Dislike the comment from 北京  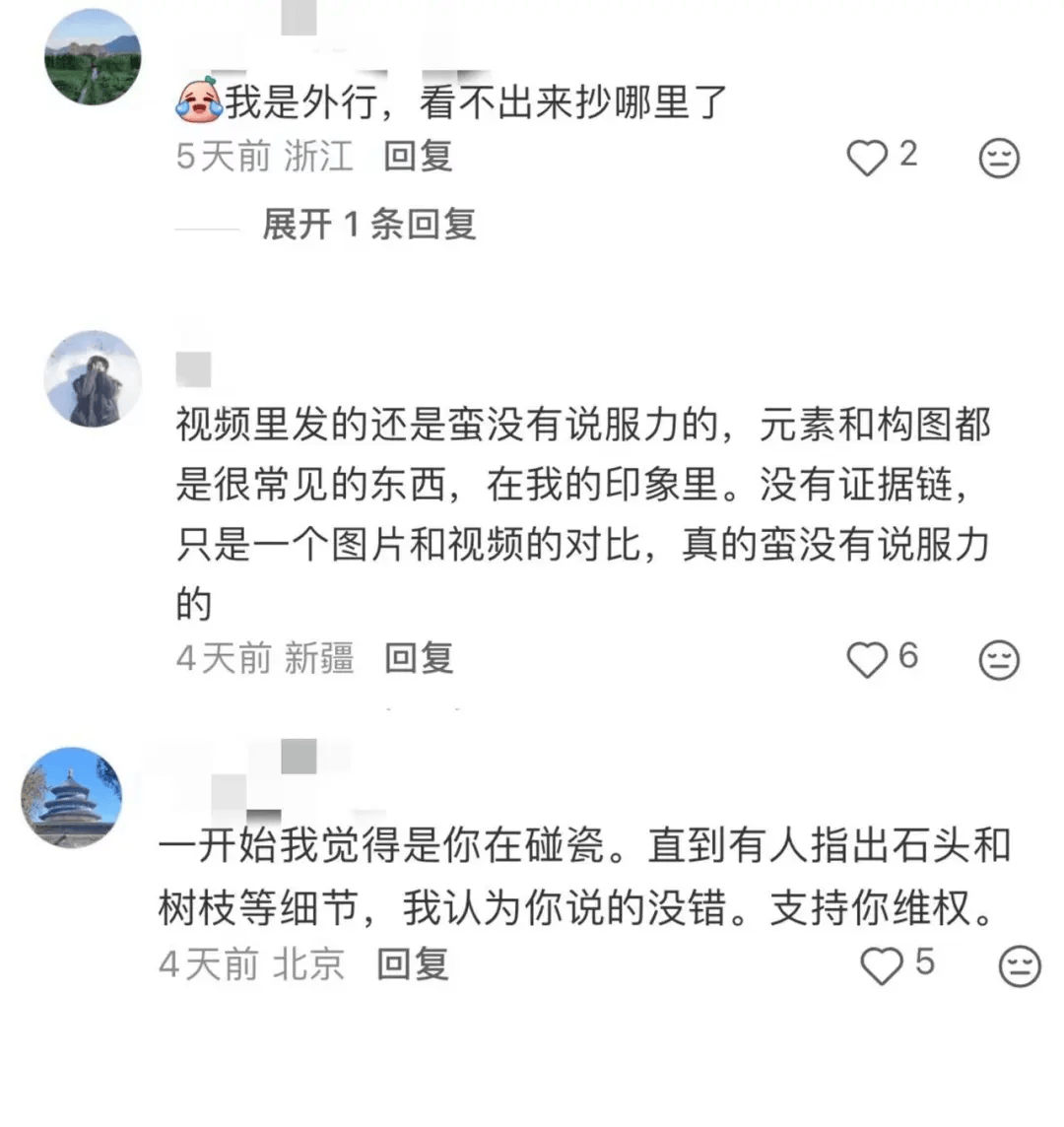click(x=1019, y=966)
